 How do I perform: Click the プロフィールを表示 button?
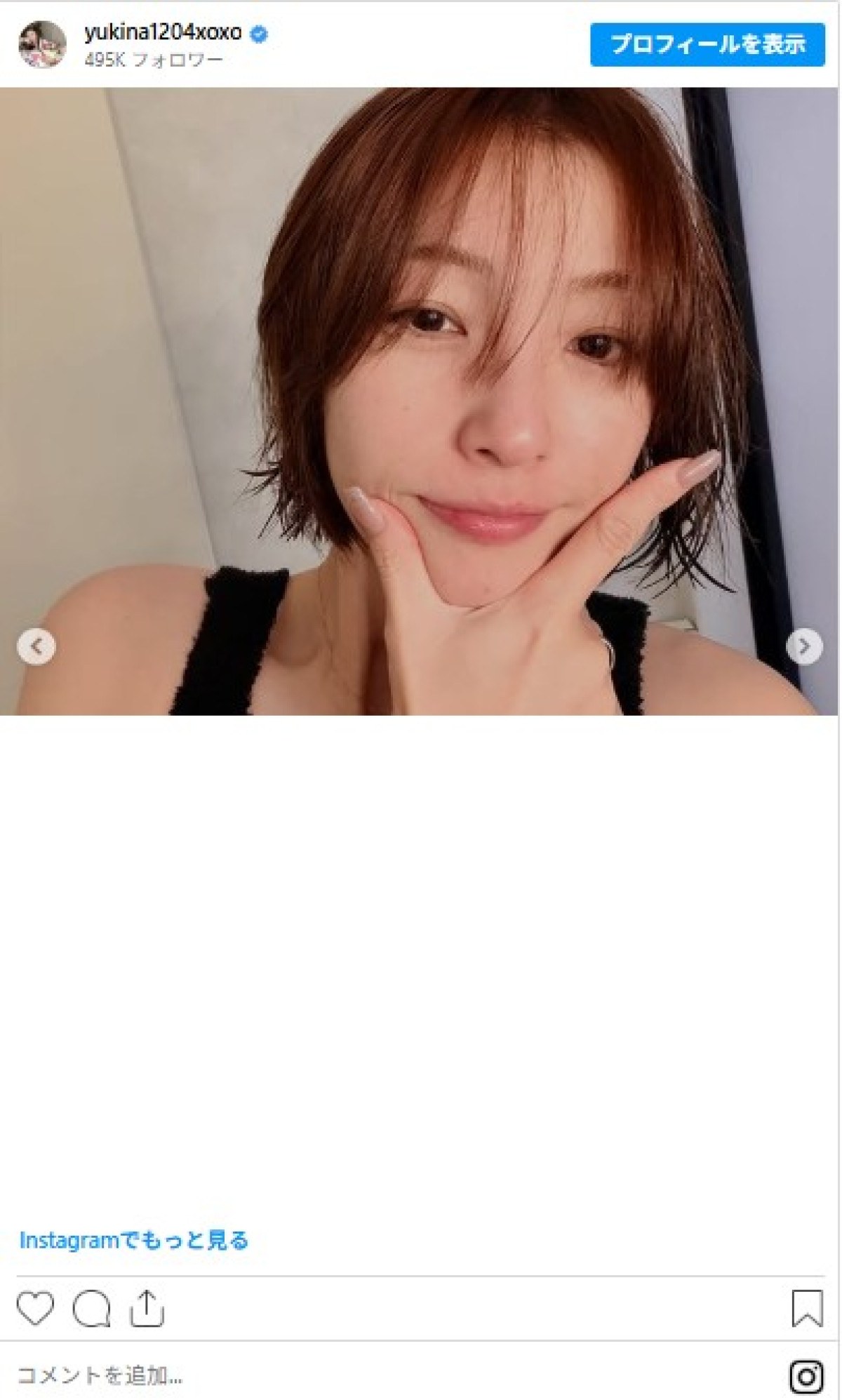tap(709, 42)
